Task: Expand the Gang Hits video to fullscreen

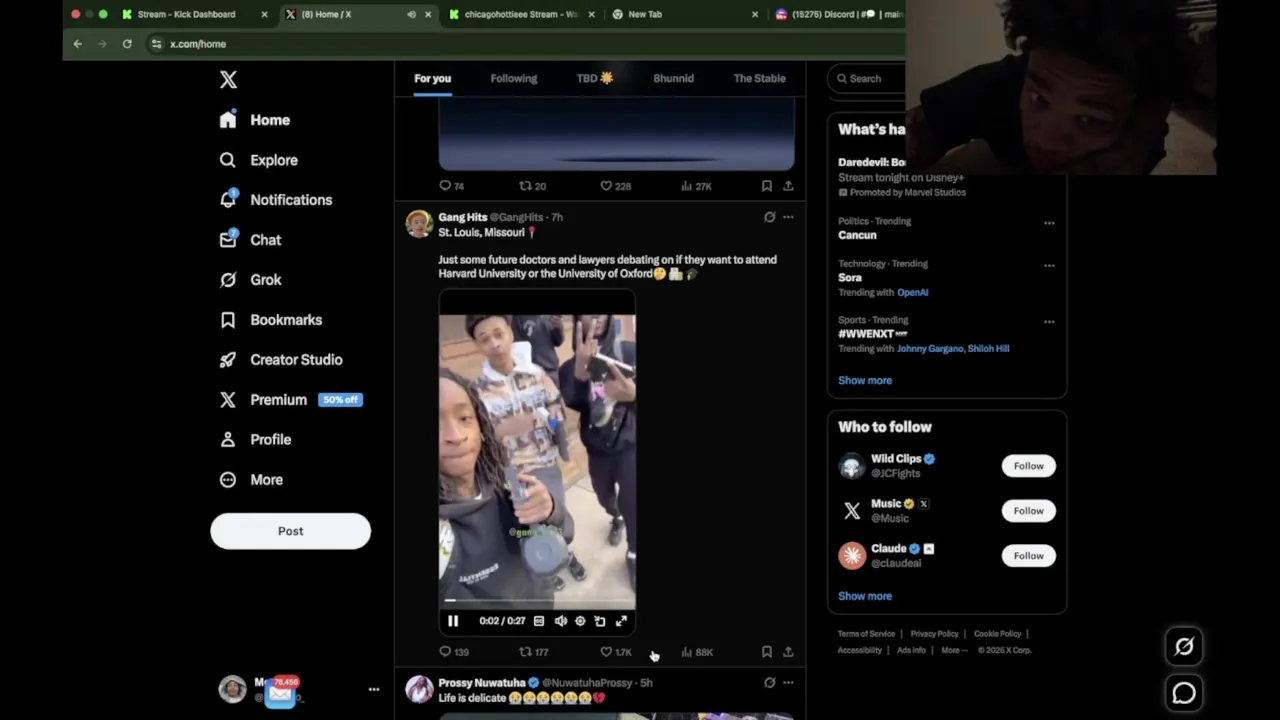Action: pyautogui.click(x=621, y=621)
